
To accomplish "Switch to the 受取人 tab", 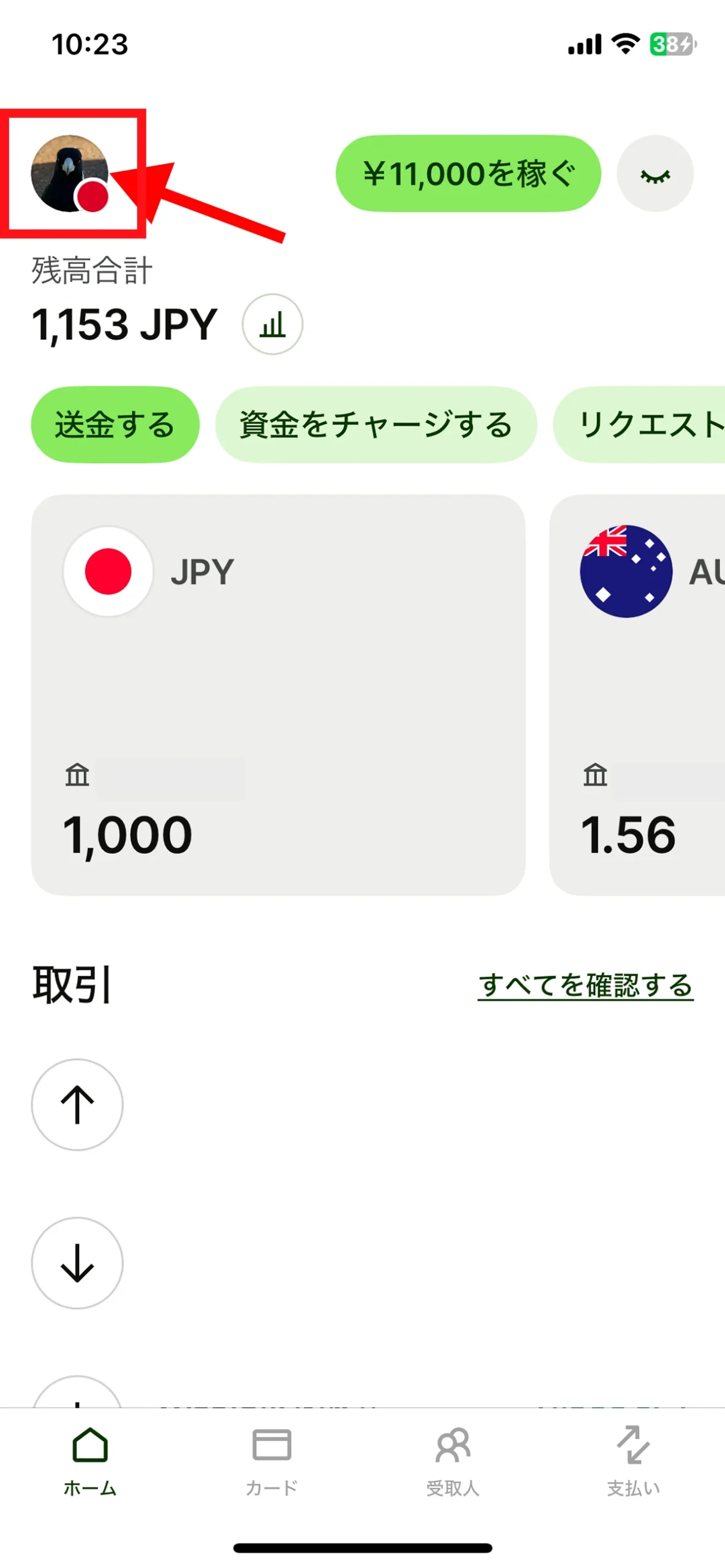I will click(453, 1461).
